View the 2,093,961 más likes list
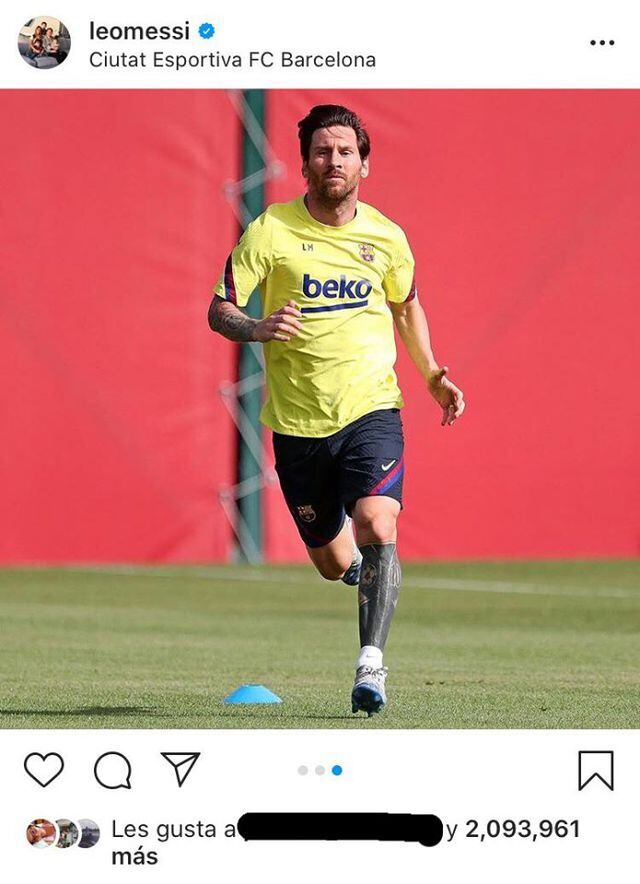 pos(521,829)
